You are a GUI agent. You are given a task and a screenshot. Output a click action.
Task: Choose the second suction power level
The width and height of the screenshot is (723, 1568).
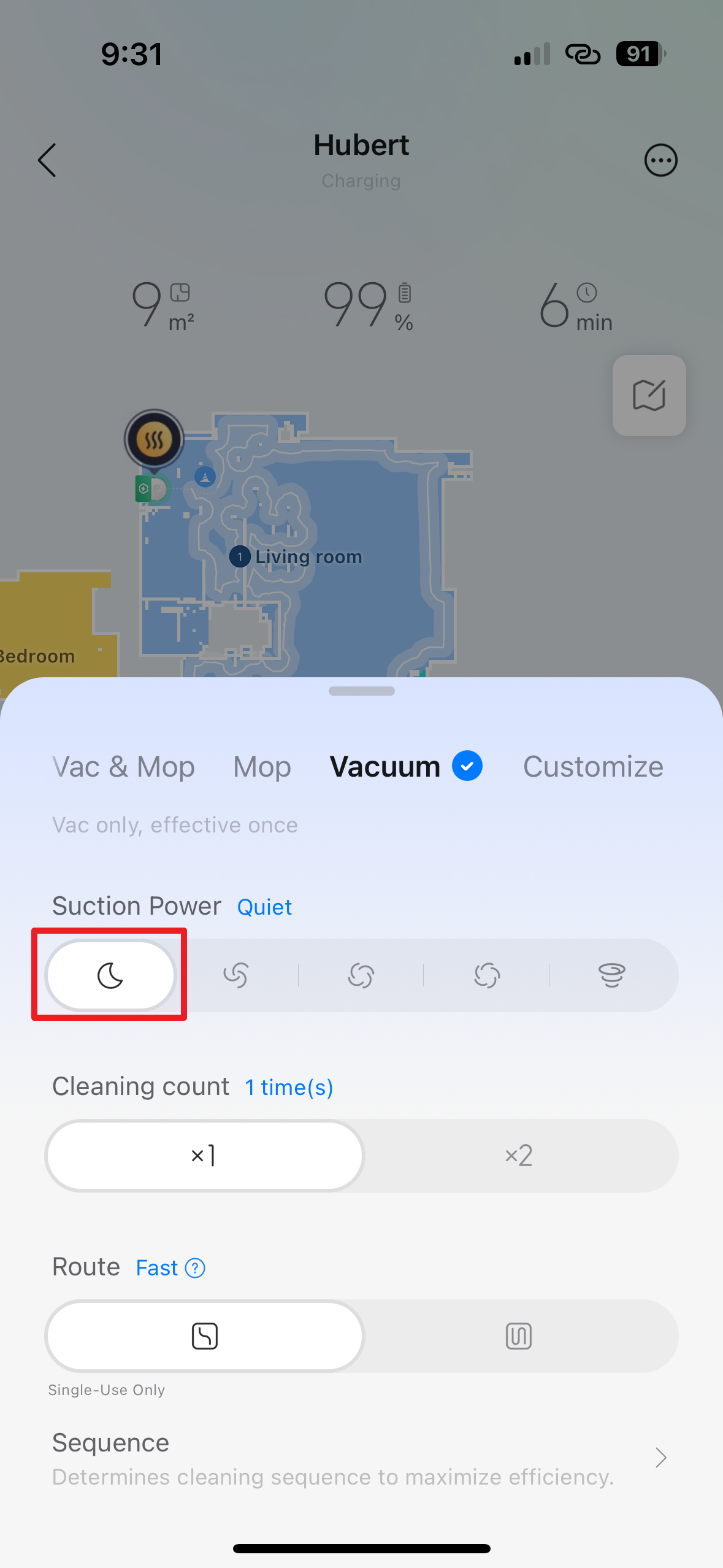coord(235,975)
